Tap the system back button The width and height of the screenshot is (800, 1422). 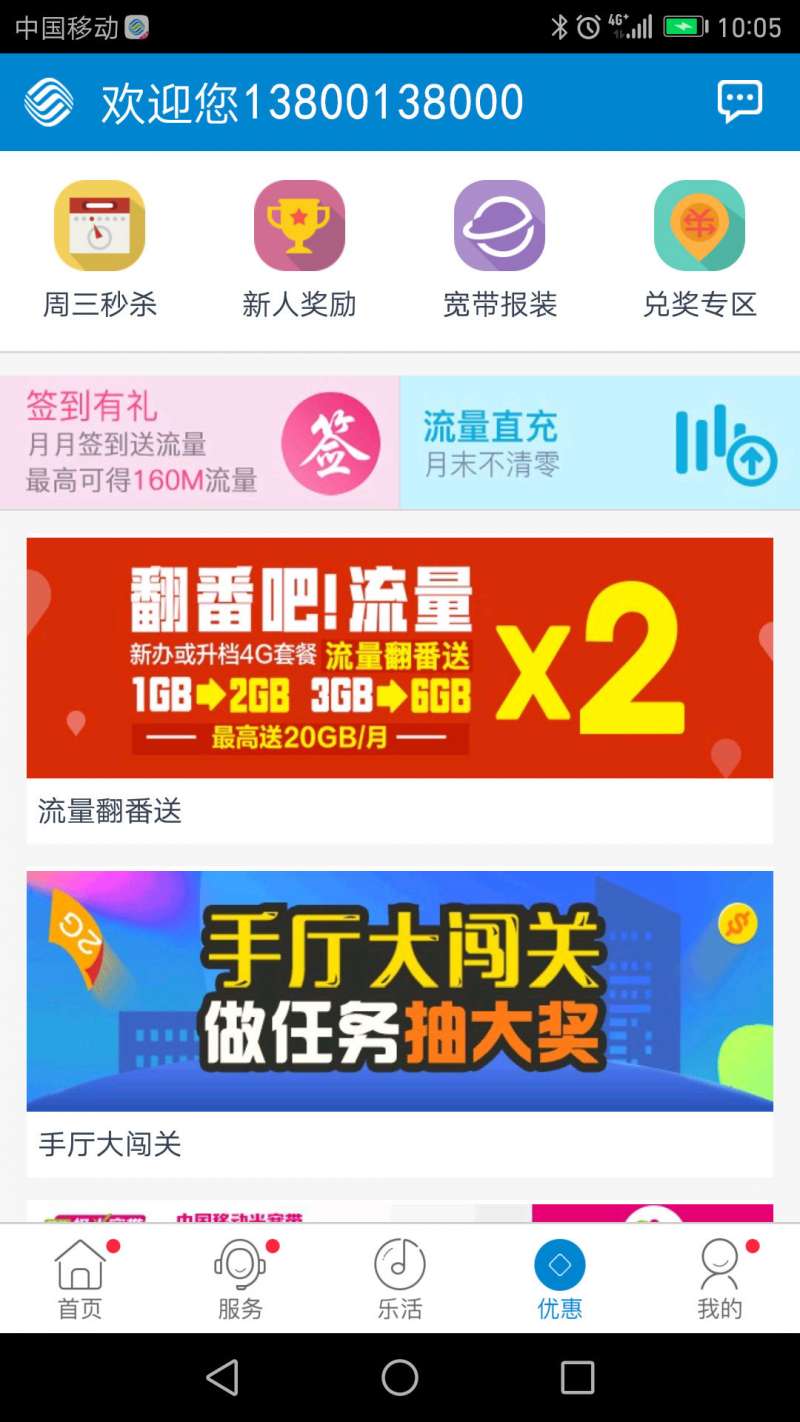222,1377
